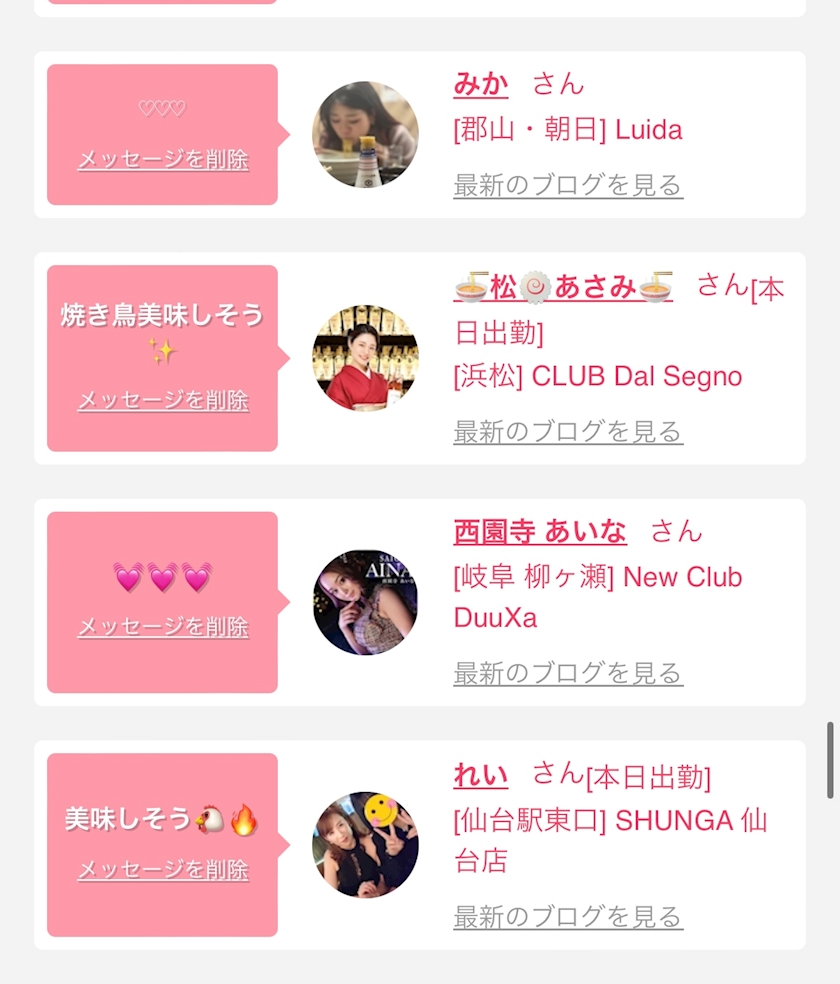This screenshot has width=840, height=984.
Task: View 松あさみ's latest blog
Action: (568, 432)
